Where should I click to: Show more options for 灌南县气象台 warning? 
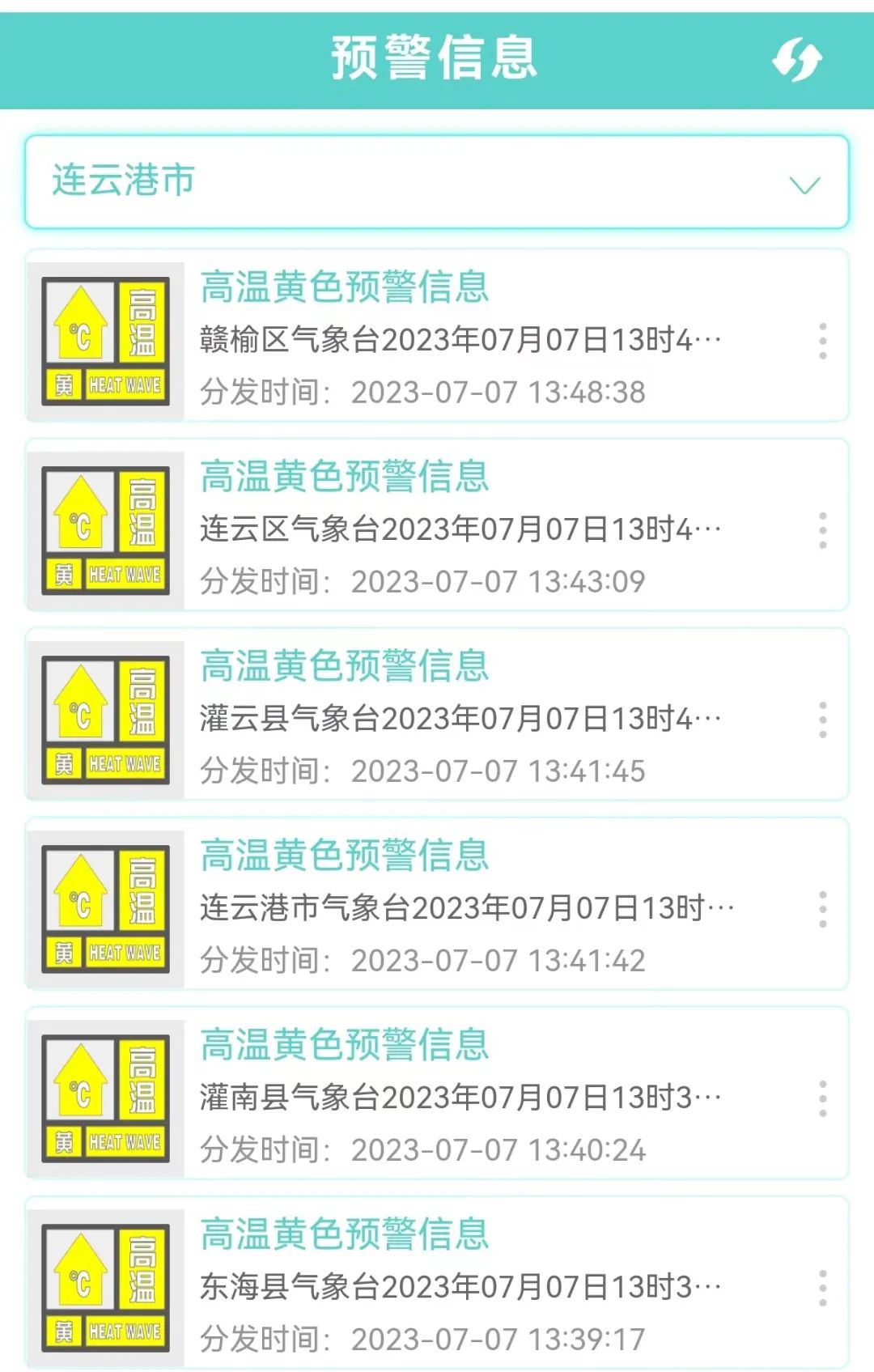pyautogui.click(x=822, y=1098)
